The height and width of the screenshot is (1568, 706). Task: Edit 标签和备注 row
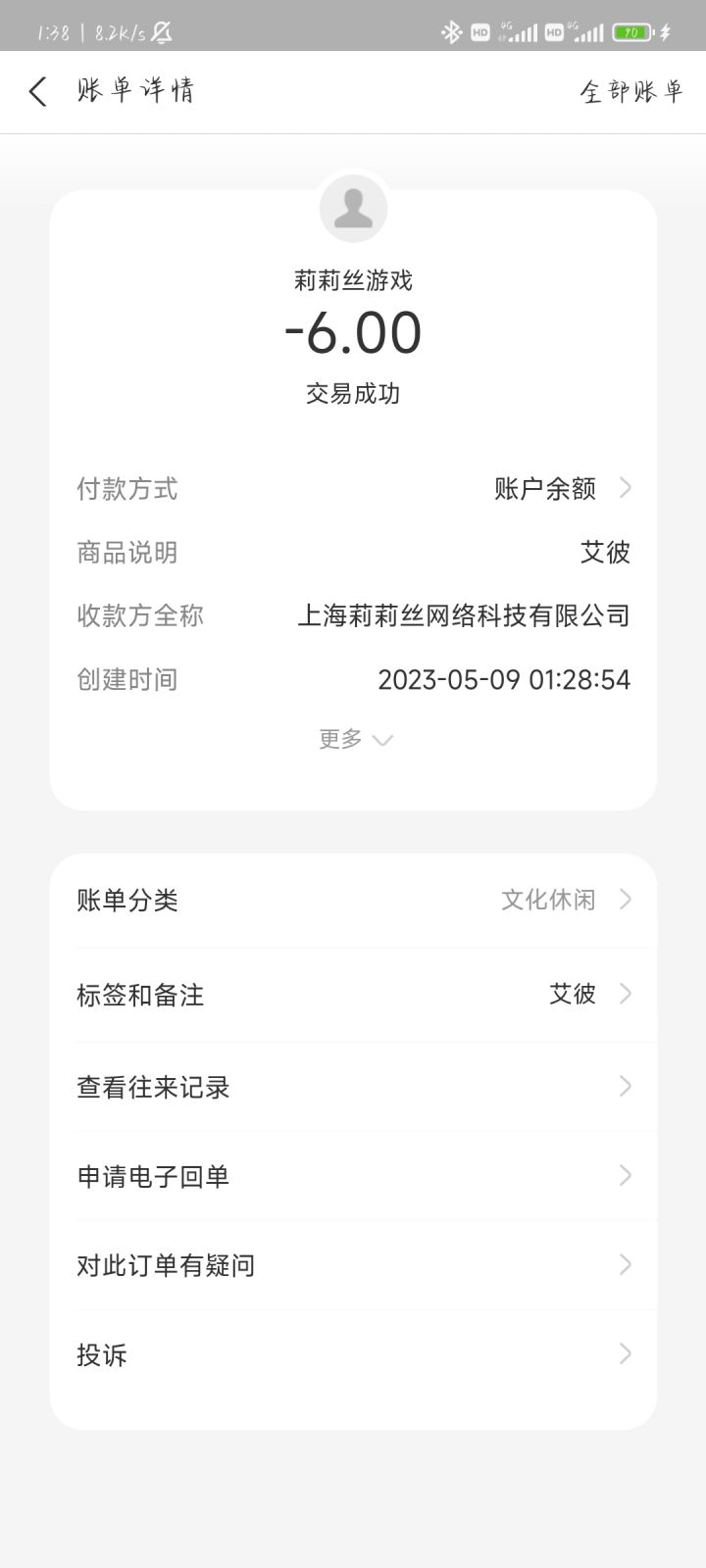pos(353,994)
